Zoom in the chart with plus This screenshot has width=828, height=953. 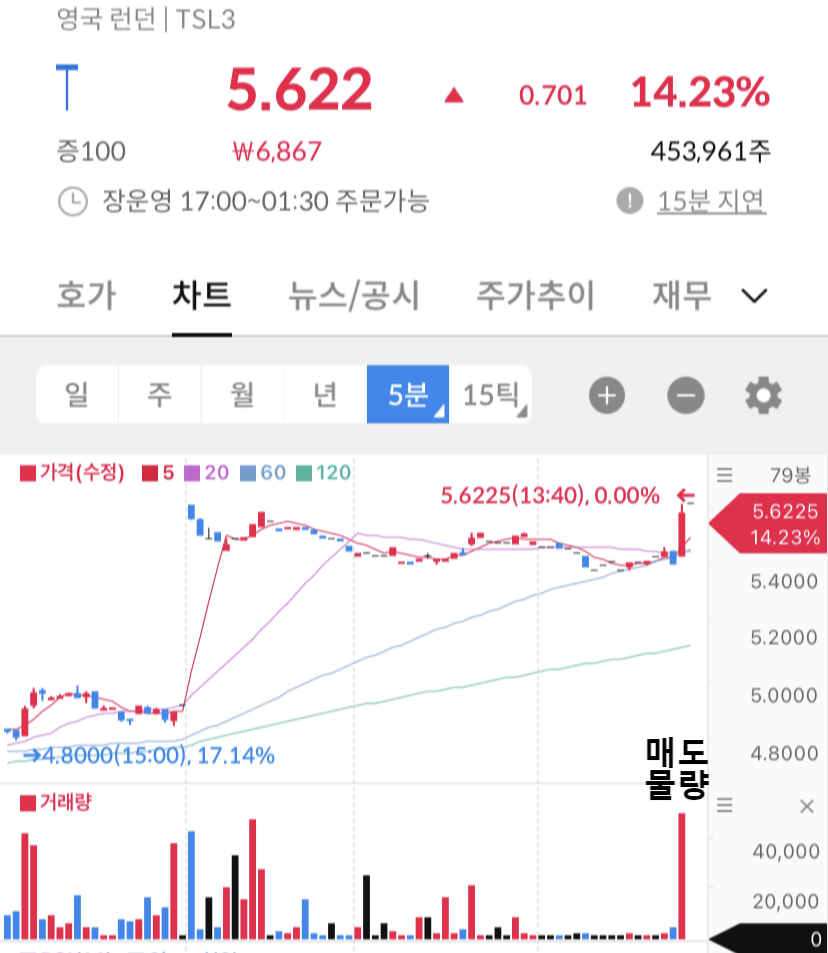pos(607,395)
